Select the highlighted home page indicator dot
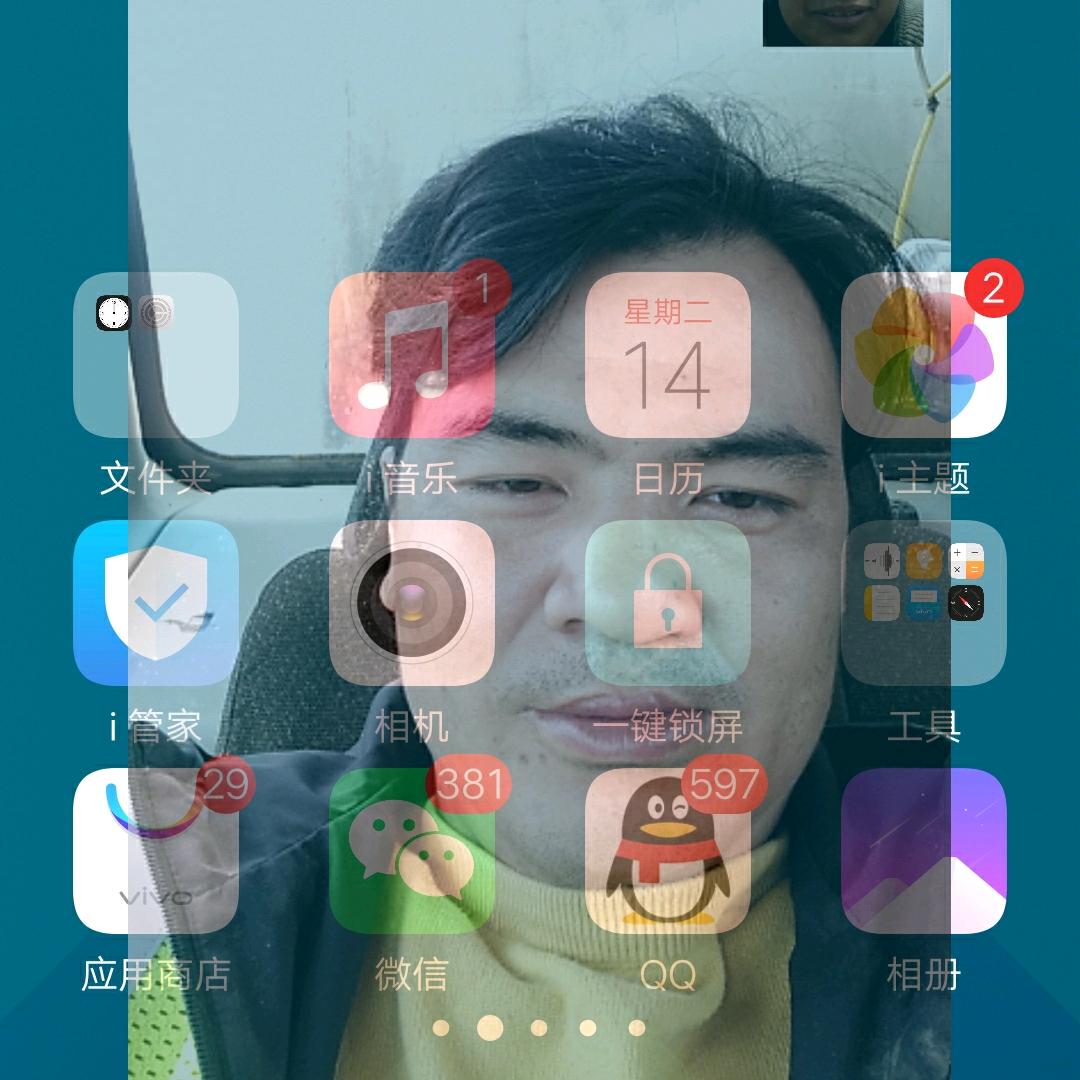The height and width of the screenshot is (1080, 1080). point(489,1027)
